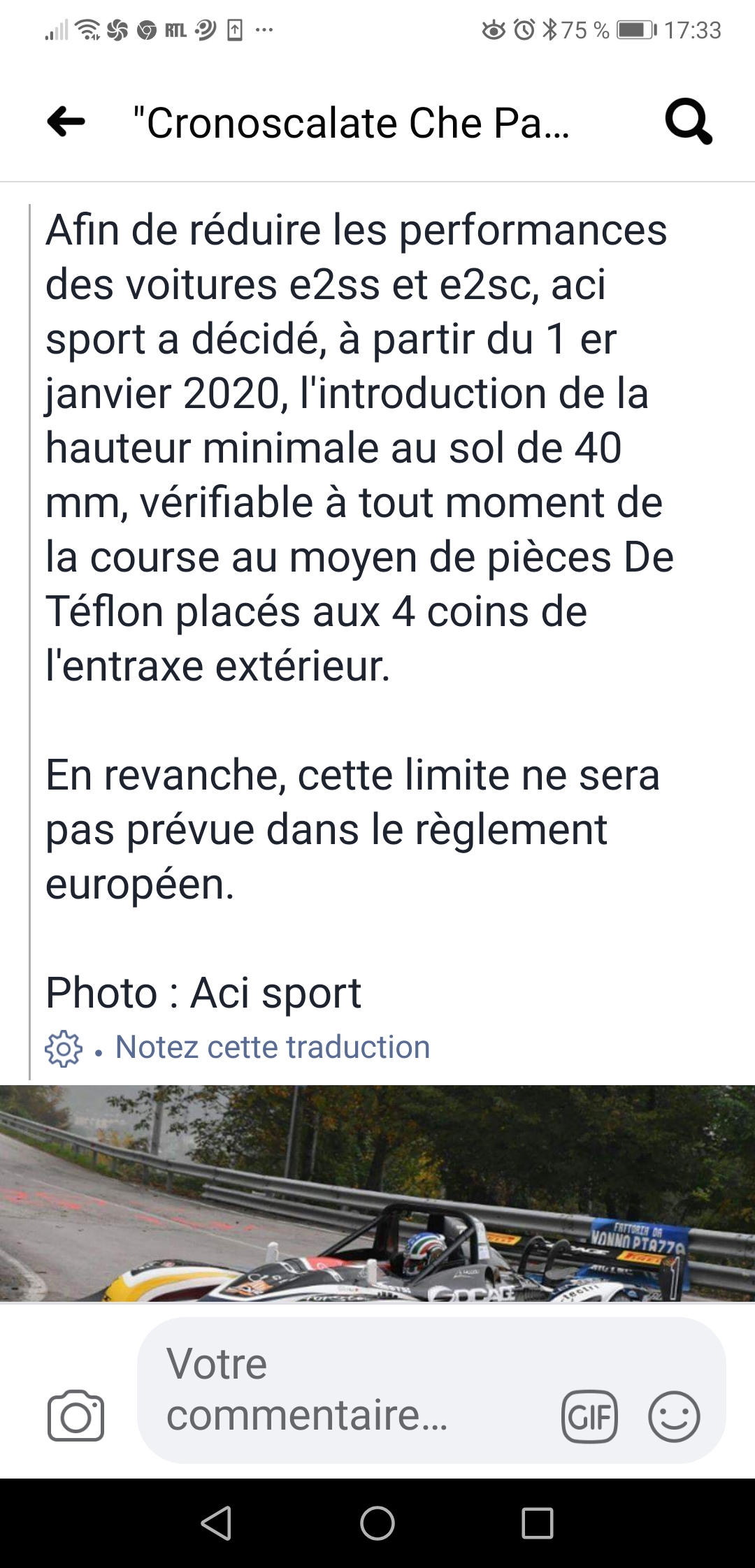This screenshot has width=755, height=1568.
Task: Open the race car photo in the post
Action: [377, 1193]
